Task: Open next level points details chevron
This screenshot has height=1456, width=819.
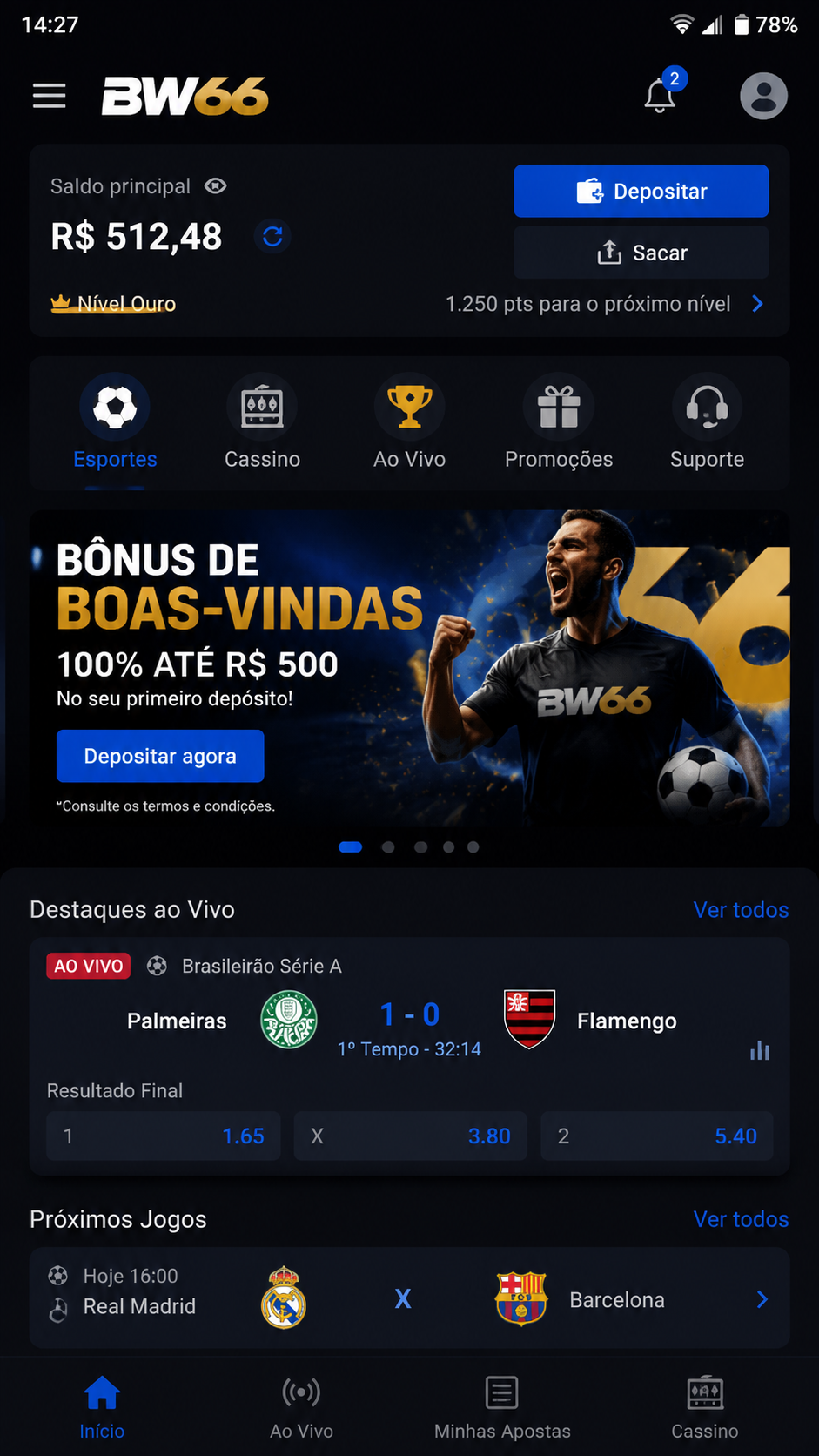Action: click(758, 303)
